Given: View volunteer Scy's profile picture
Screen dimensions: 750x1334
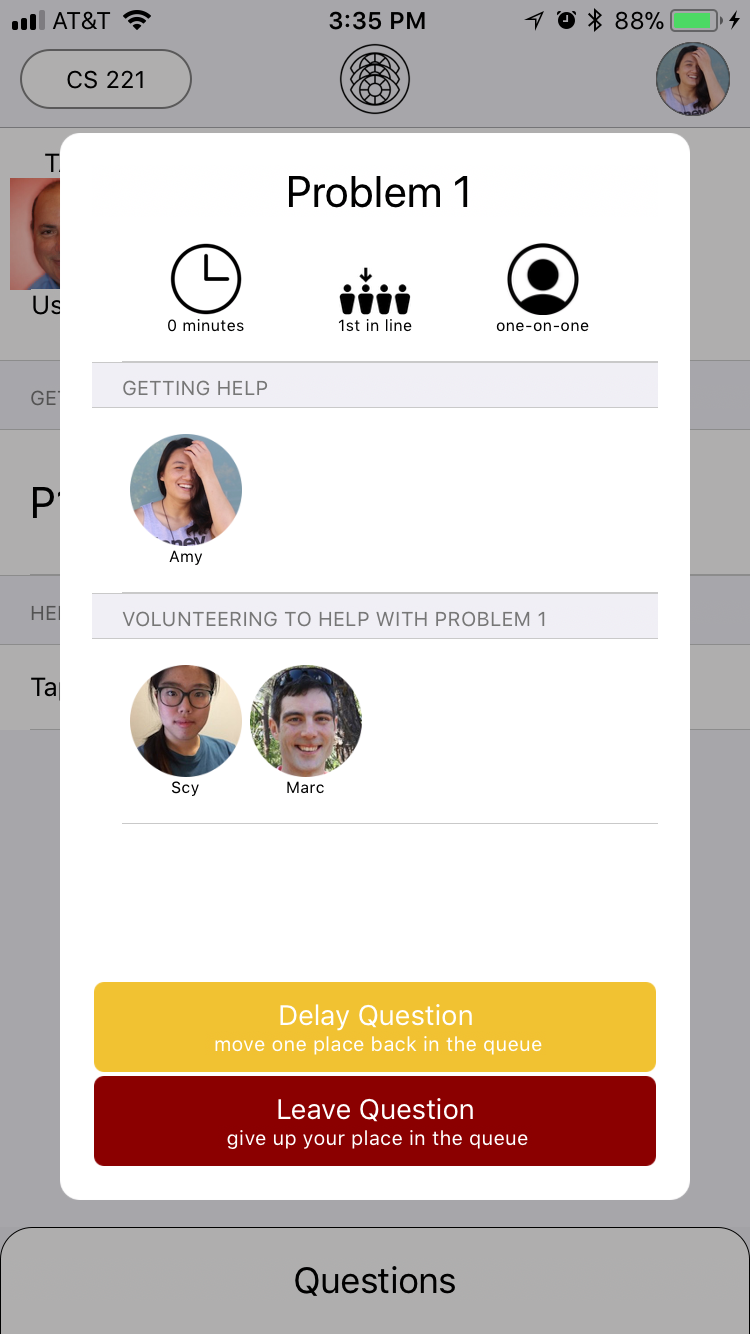Looking at the screenshot, I should pos(186,721).
